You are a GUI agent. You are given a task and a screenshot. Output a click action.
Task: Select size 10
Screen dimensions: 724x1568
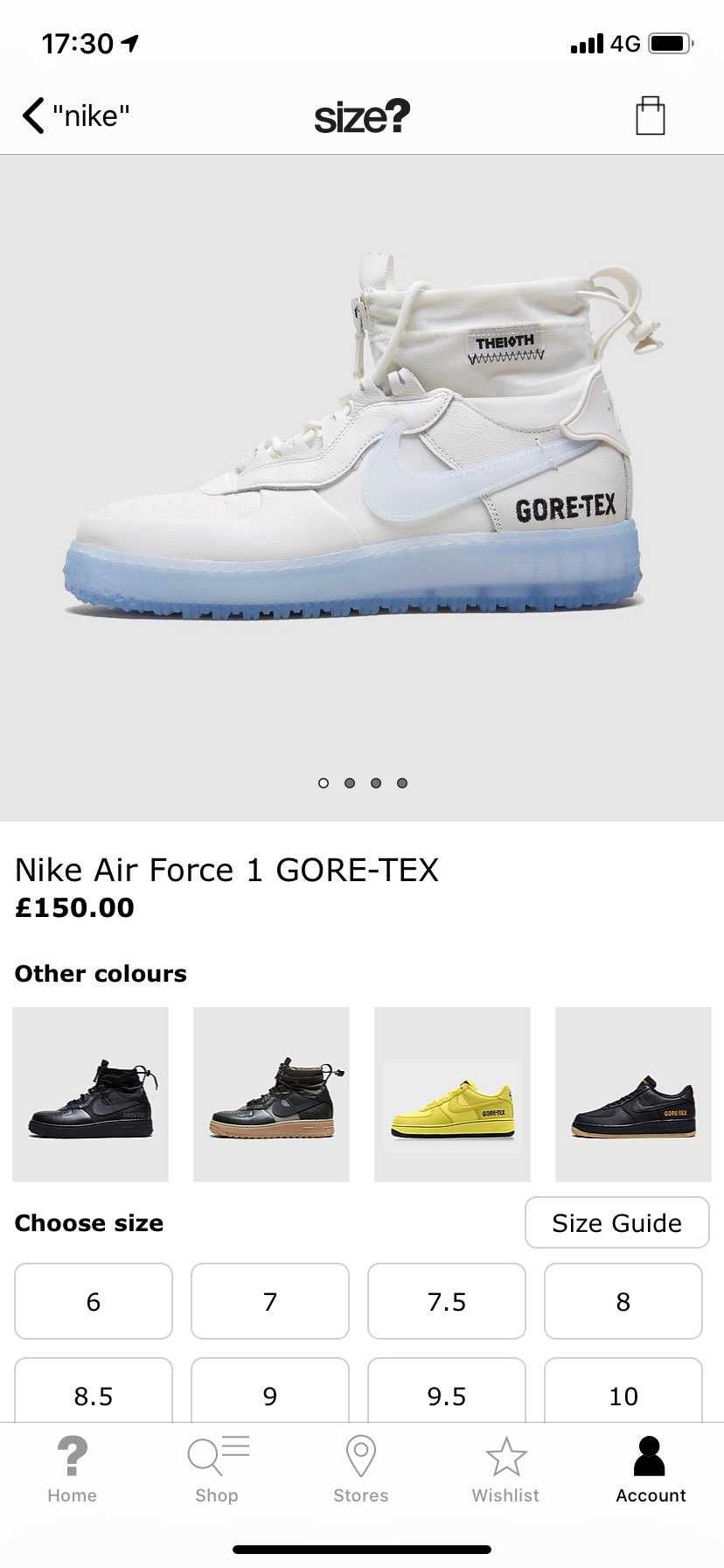coord(623,1390)
